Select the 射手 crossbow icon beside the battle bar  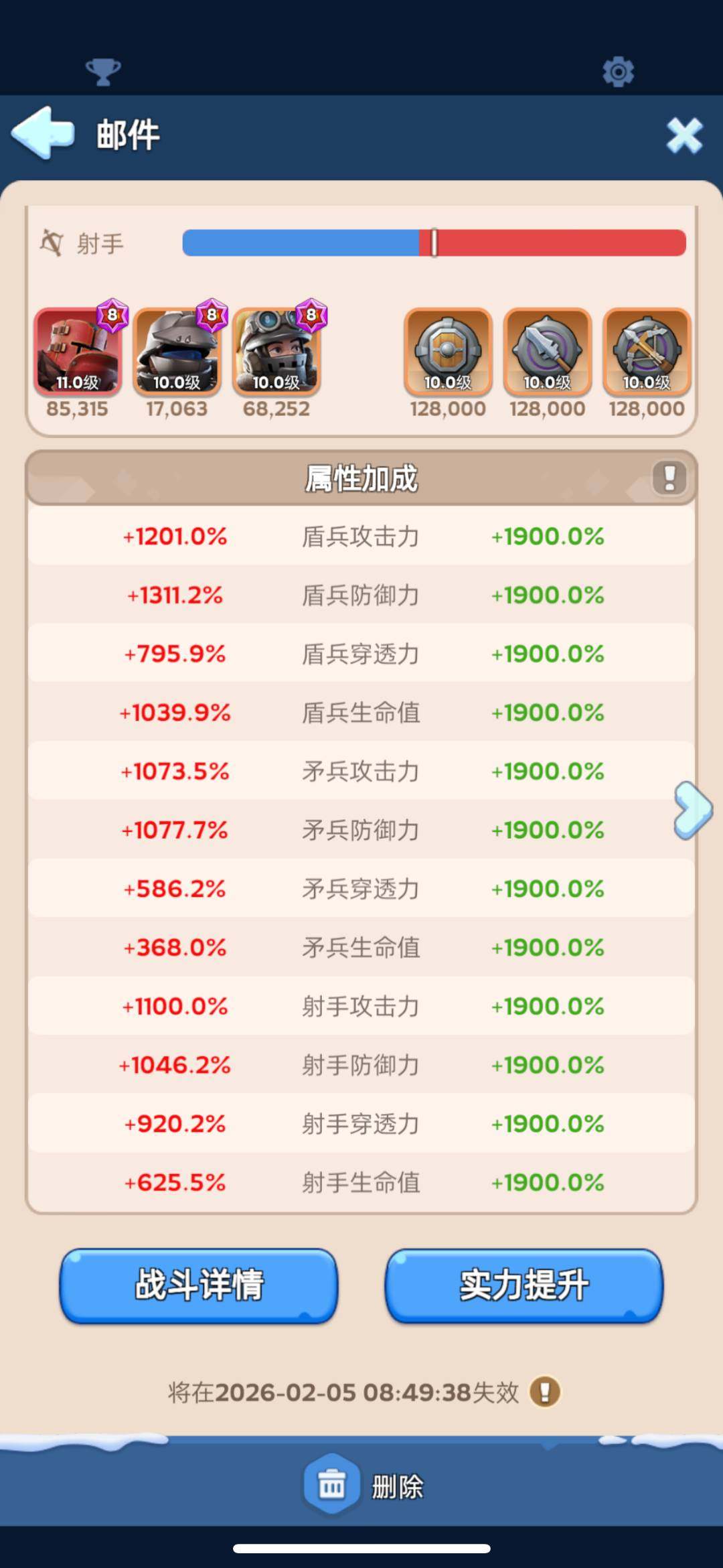pos(54,243)
